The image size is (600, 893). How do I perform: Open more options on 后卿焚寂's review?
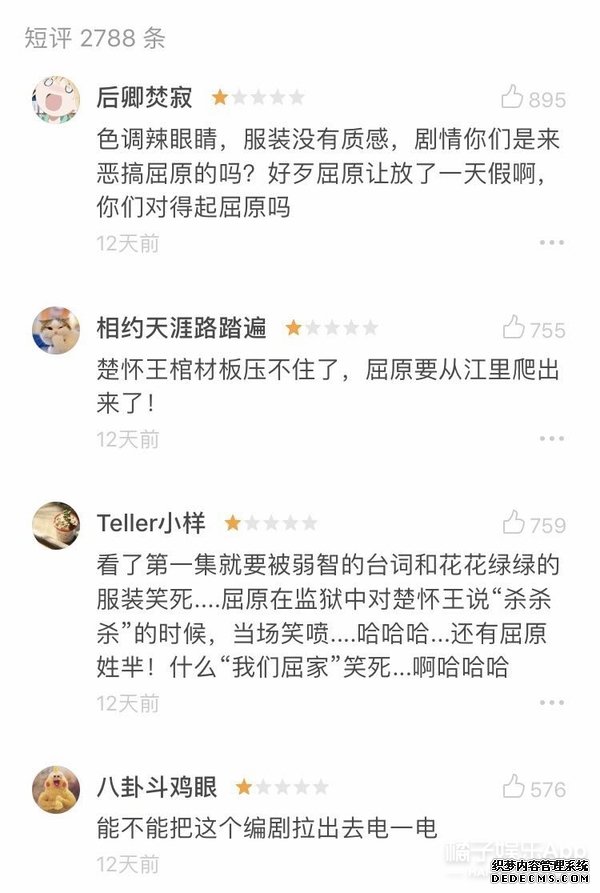click(552, 243)
